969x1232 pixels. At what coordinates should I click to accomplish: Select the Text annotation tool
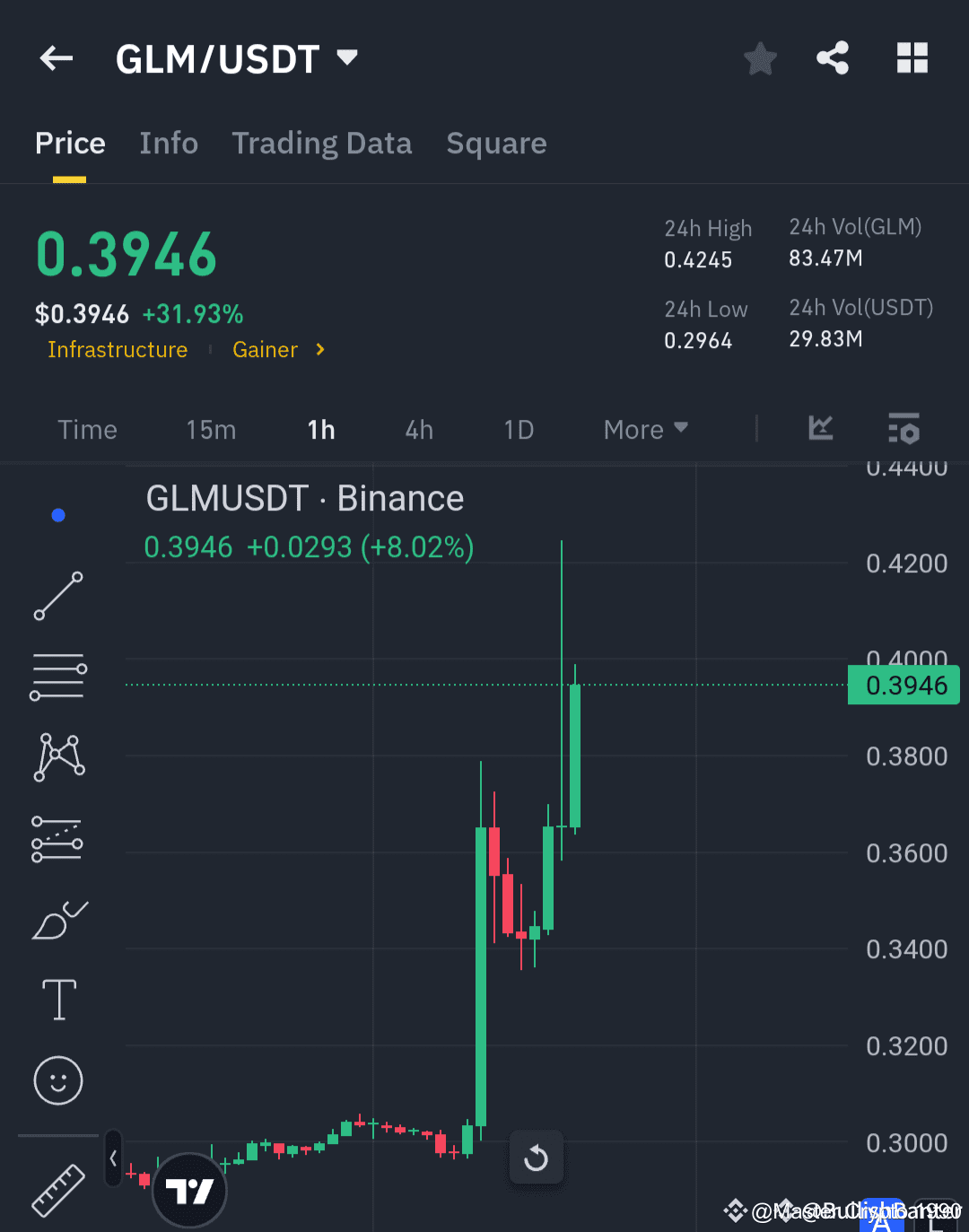[x=57, y=999]
